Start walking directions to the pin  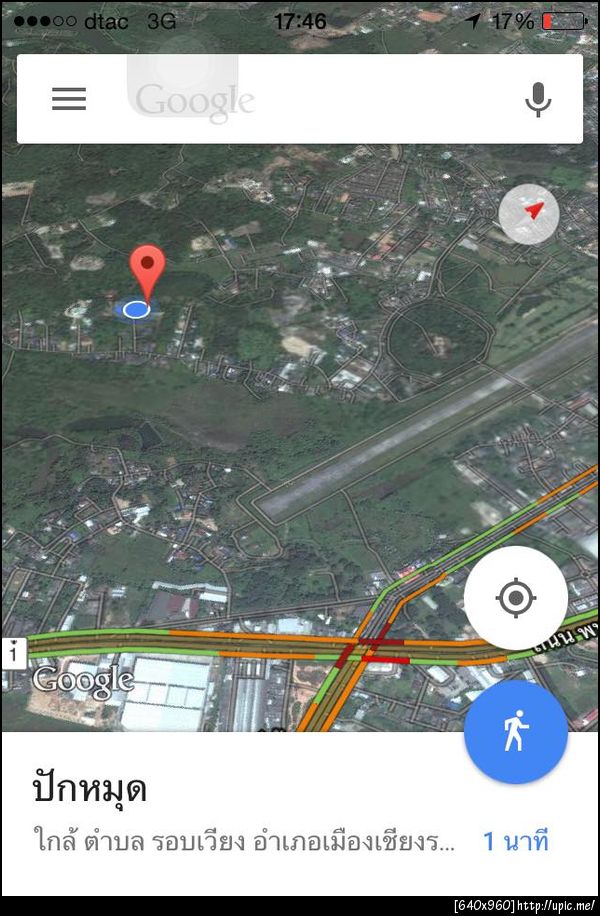click(x=515, y=732)
